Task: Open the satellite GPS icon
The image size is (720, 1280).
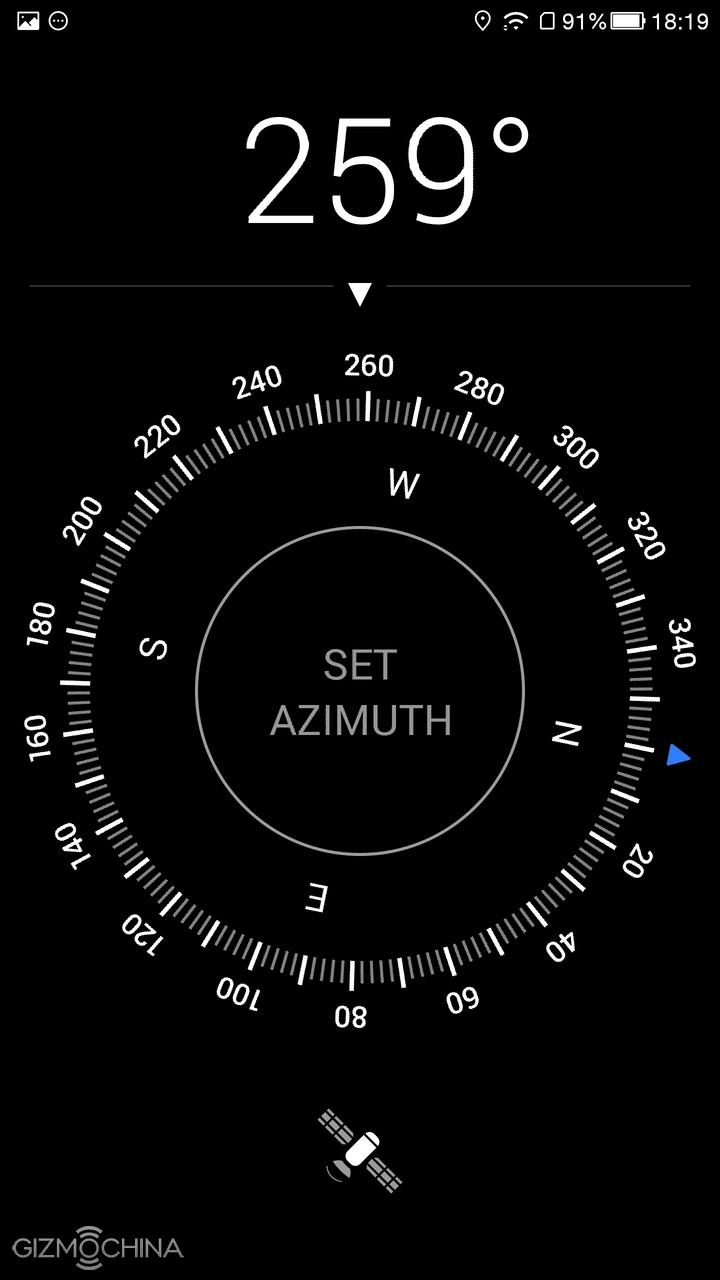Action: tap(361, 1150)
